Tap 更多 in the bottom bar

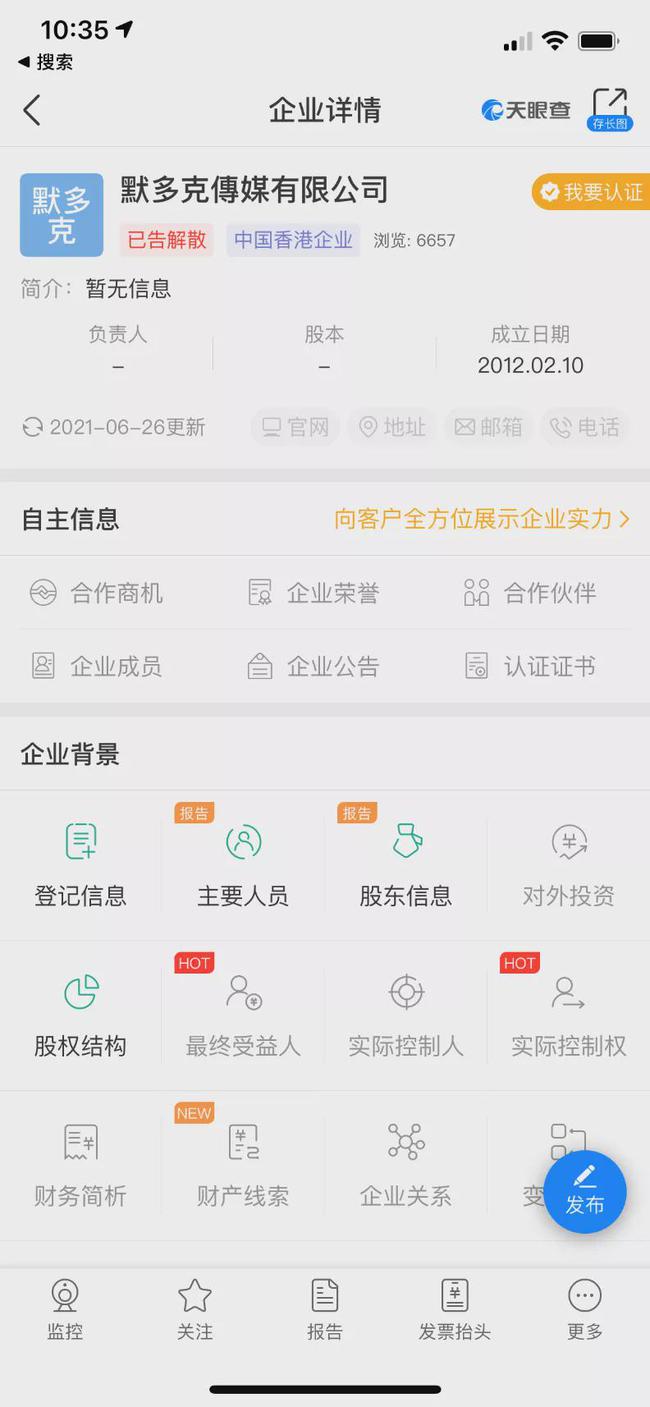pyautogui.click(x=585, y=1309)
